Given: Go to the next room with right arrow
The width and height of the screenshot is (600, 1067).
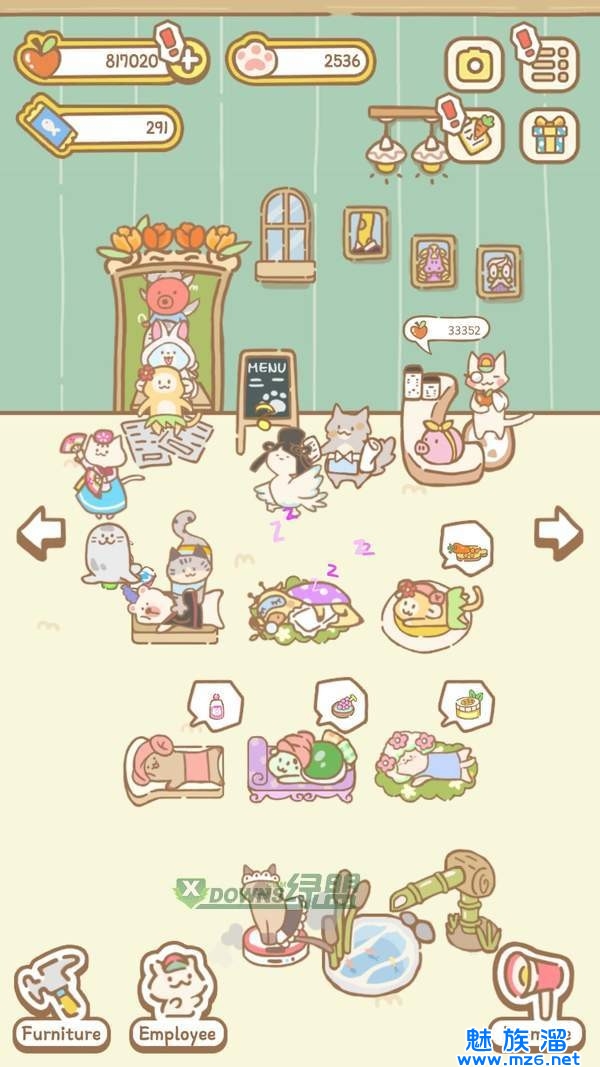Looking at the screenshot, I should pyautogui.click(x=558, y=533).
